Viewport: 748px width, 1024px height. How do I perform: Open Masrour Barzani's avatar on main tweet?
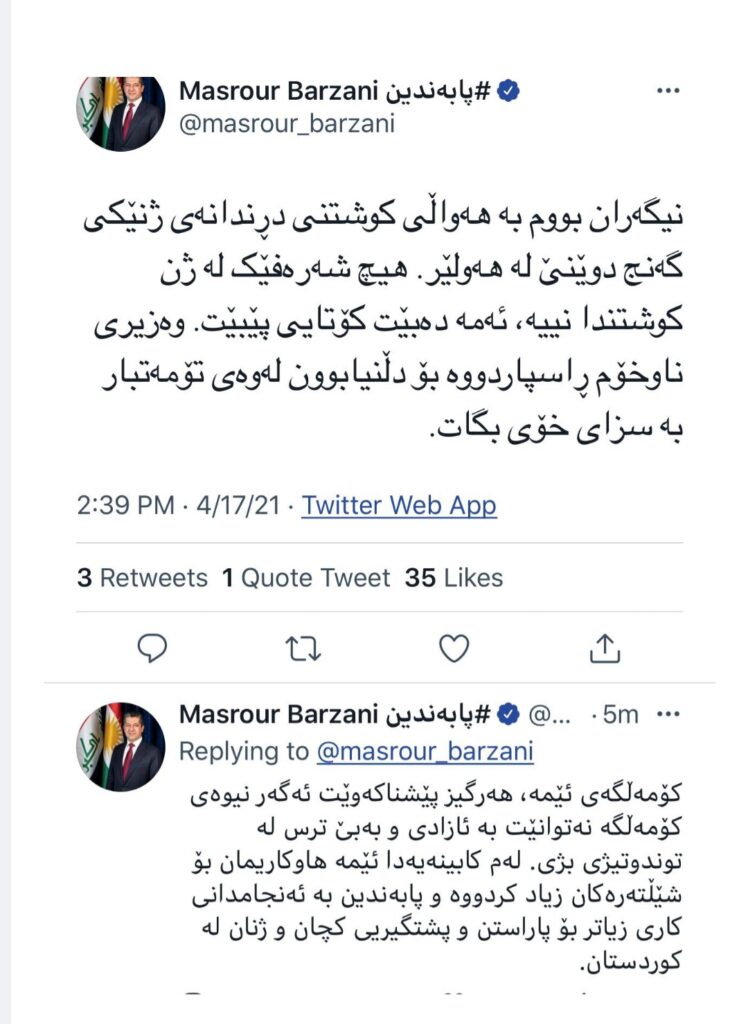coord(121,113)
